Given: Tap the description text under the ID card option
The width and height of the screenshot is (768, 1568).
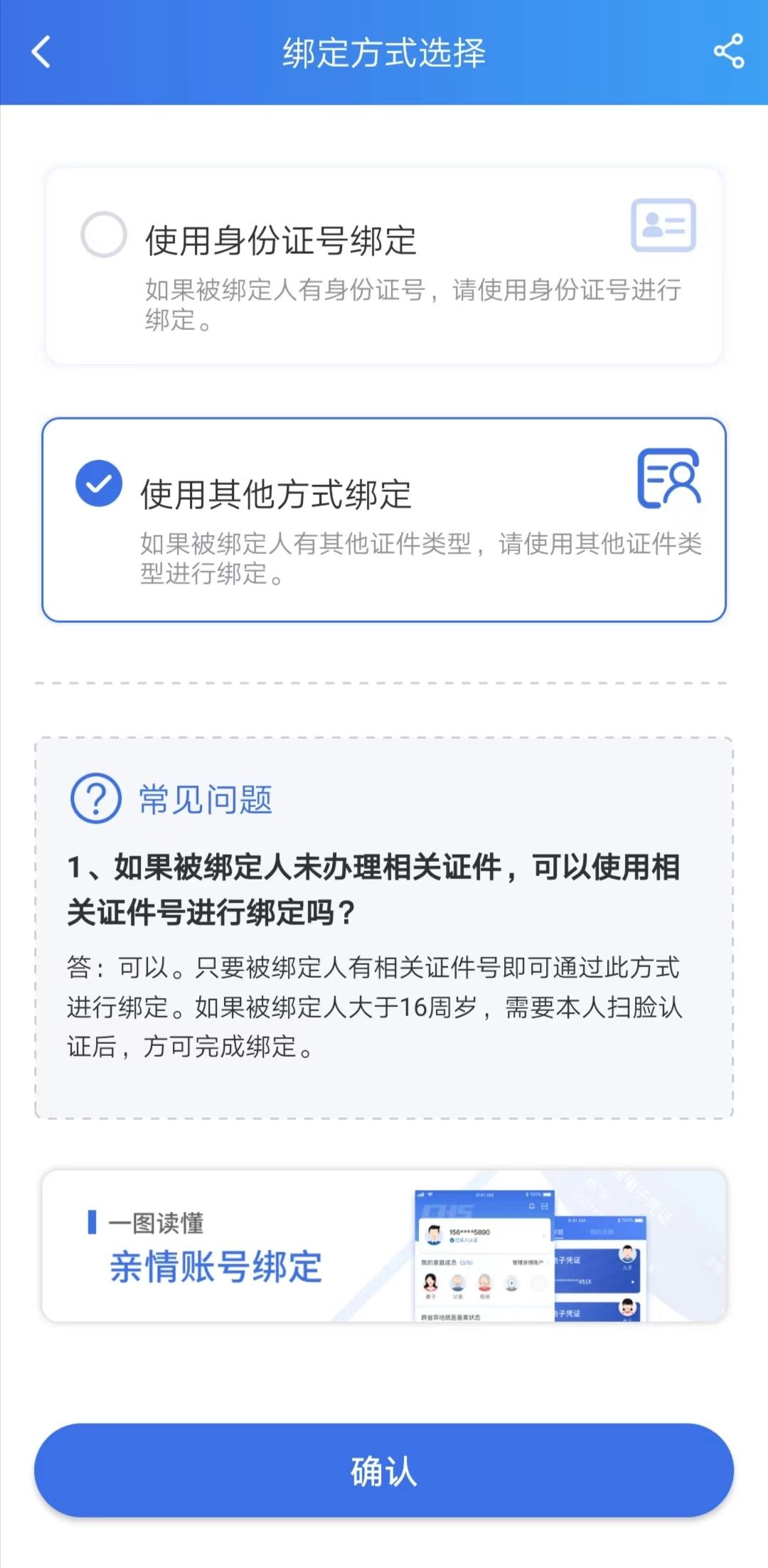Looking at the screenshot, I should [412, 307].
